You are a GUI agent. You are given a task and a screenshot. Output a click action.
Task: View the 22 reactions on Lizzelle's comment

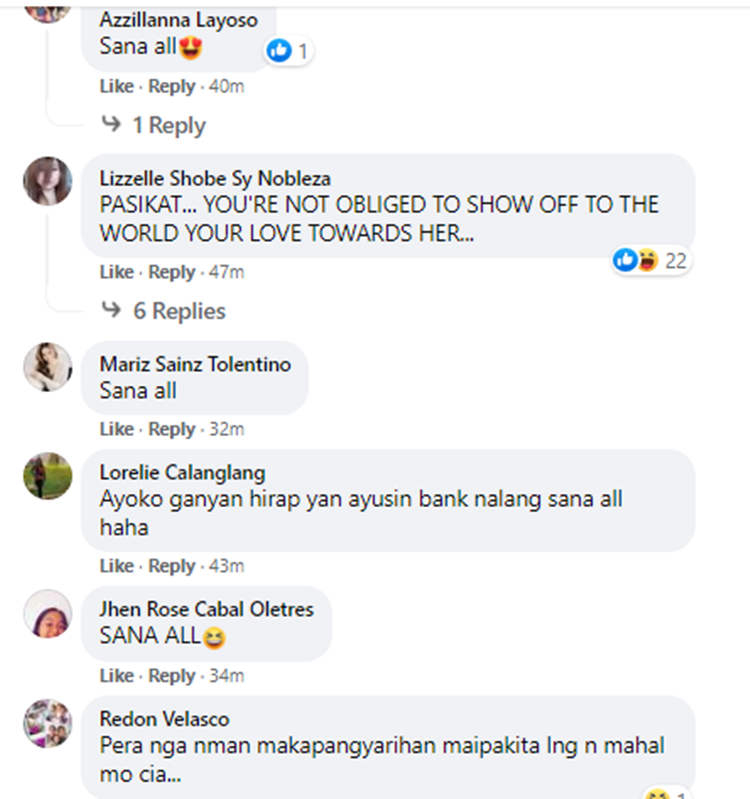(x=651, y=261)
